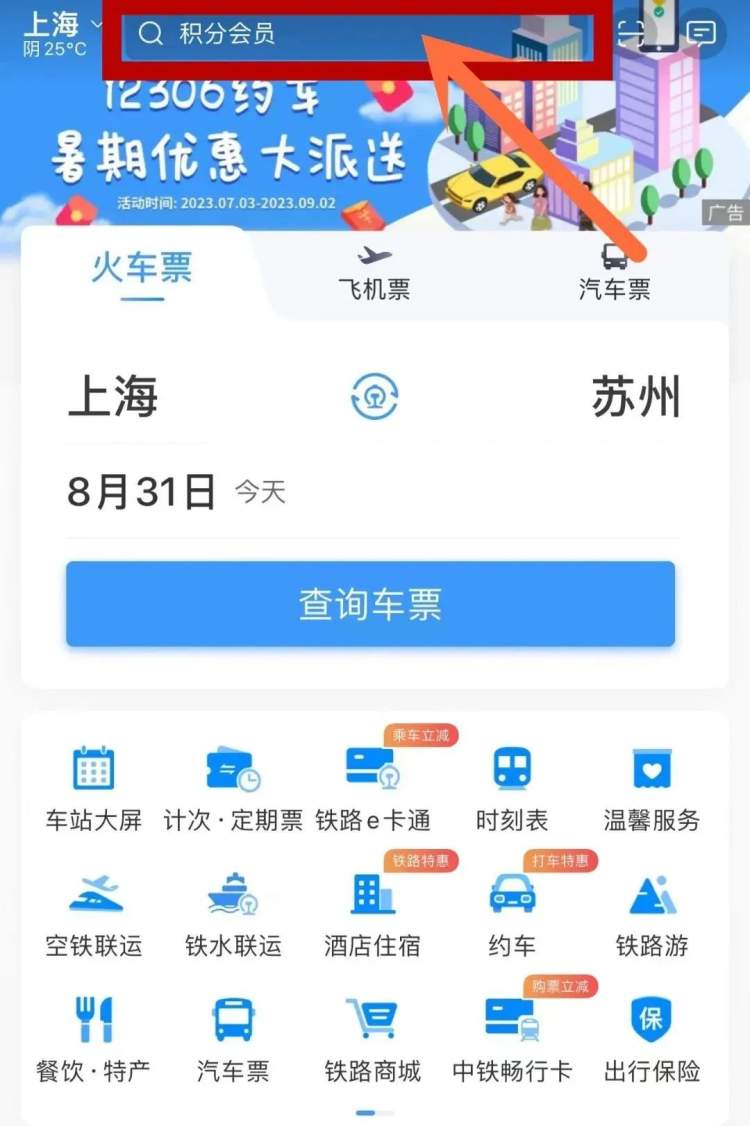Pick travel date 8月31日
The height and width of the screenshot is (1126, 750).
click(142, 492)
